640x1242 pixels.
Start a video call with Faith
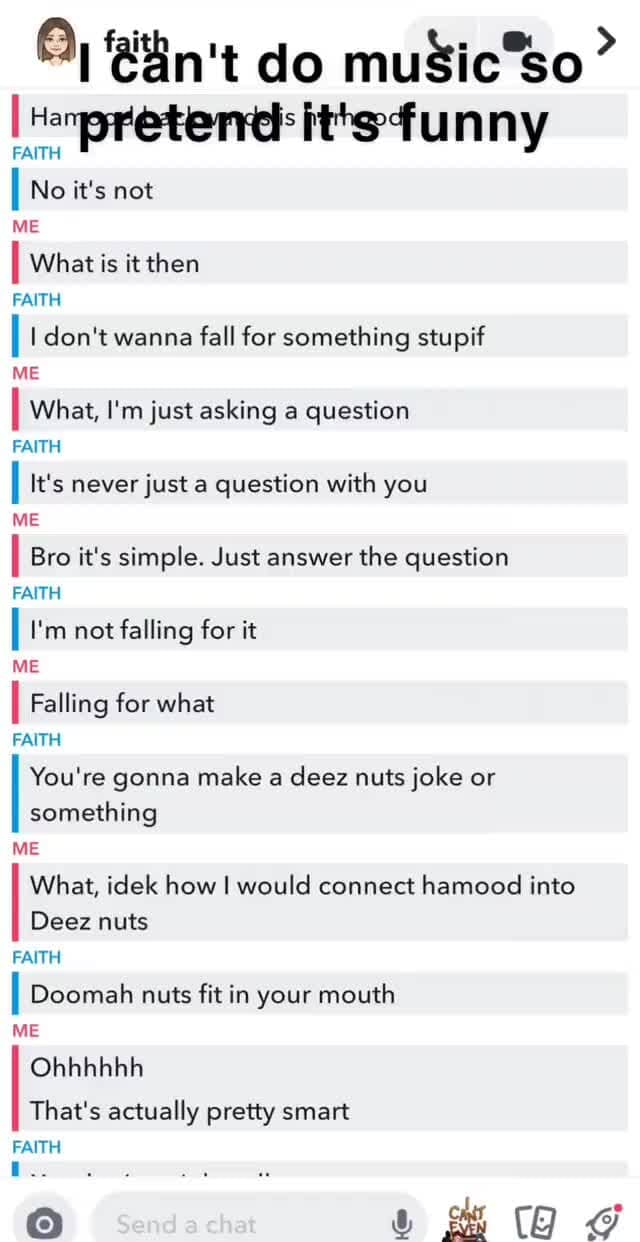(x=517, y=41)
